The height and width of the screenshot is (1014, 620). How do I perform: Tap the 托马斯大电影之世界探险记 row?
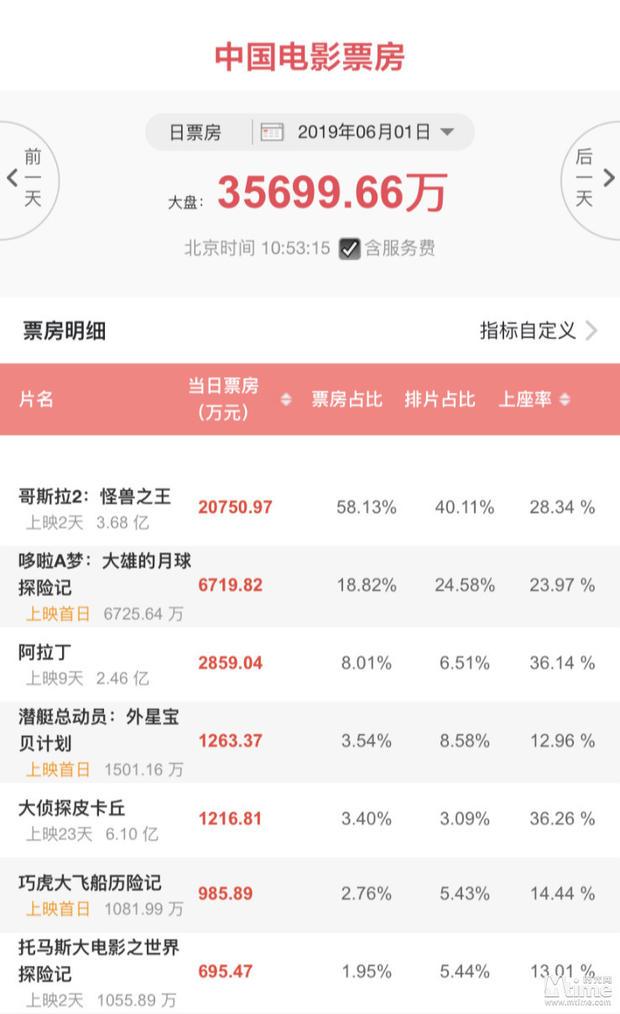310,973
